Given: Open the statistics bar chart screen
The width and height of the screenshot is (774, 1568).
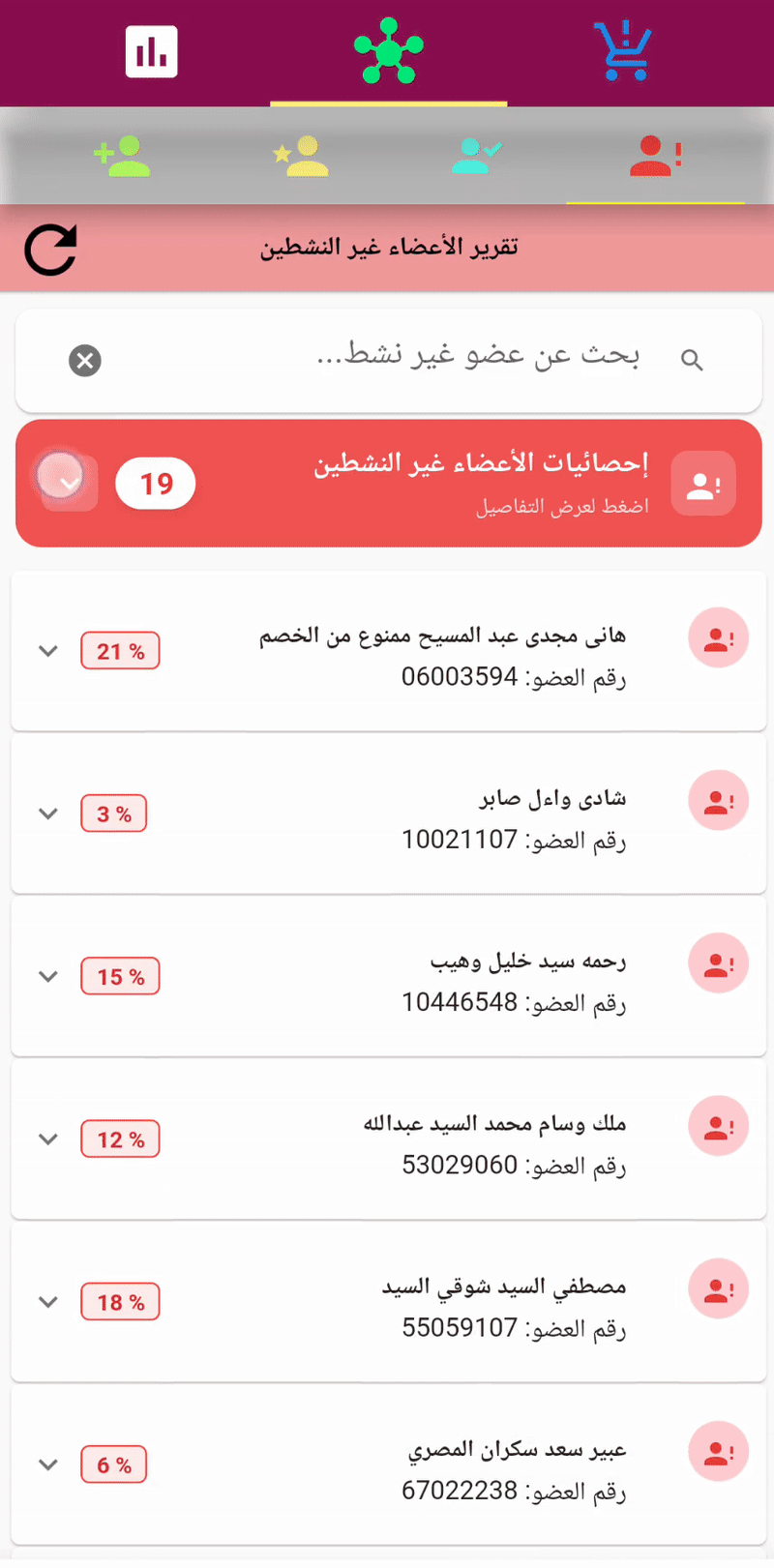Looking at the screenshot, I should (x=150, y=50).
